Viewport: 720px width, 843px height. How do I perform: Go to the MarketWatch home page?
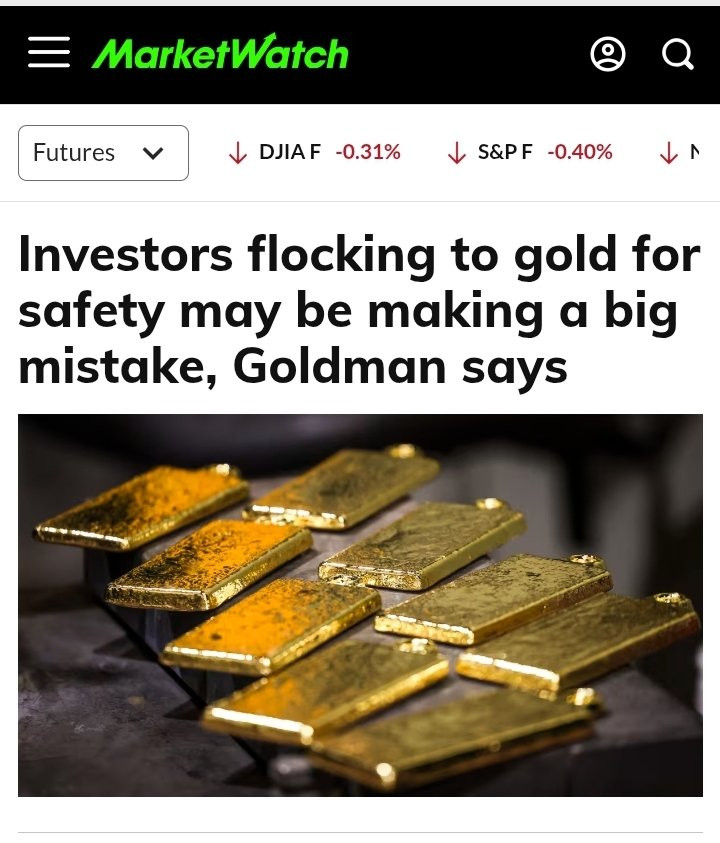point(220,53)
